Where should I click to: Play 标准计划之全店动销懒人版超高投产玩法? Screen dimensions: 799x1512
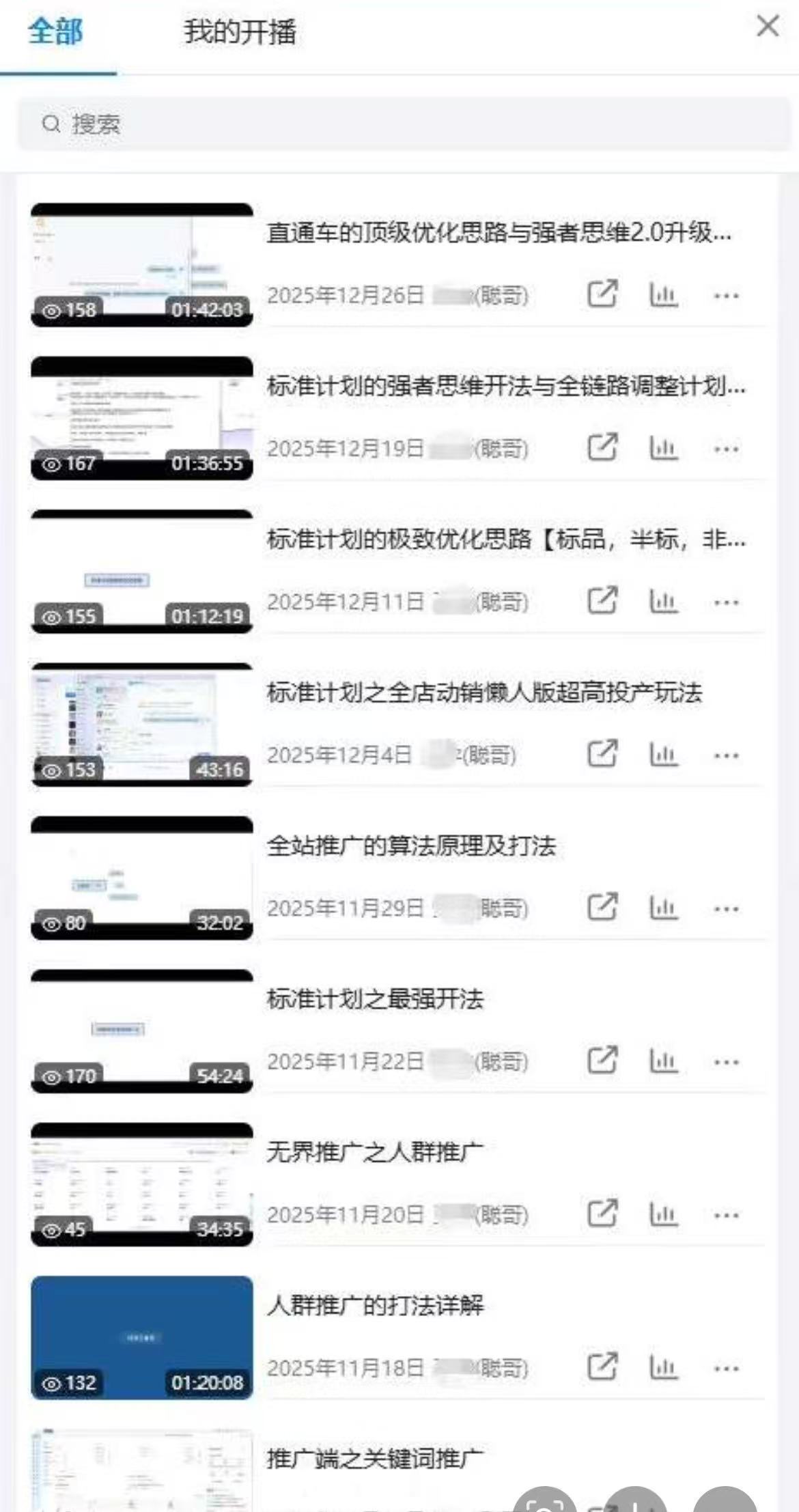(x=483, y=693)
